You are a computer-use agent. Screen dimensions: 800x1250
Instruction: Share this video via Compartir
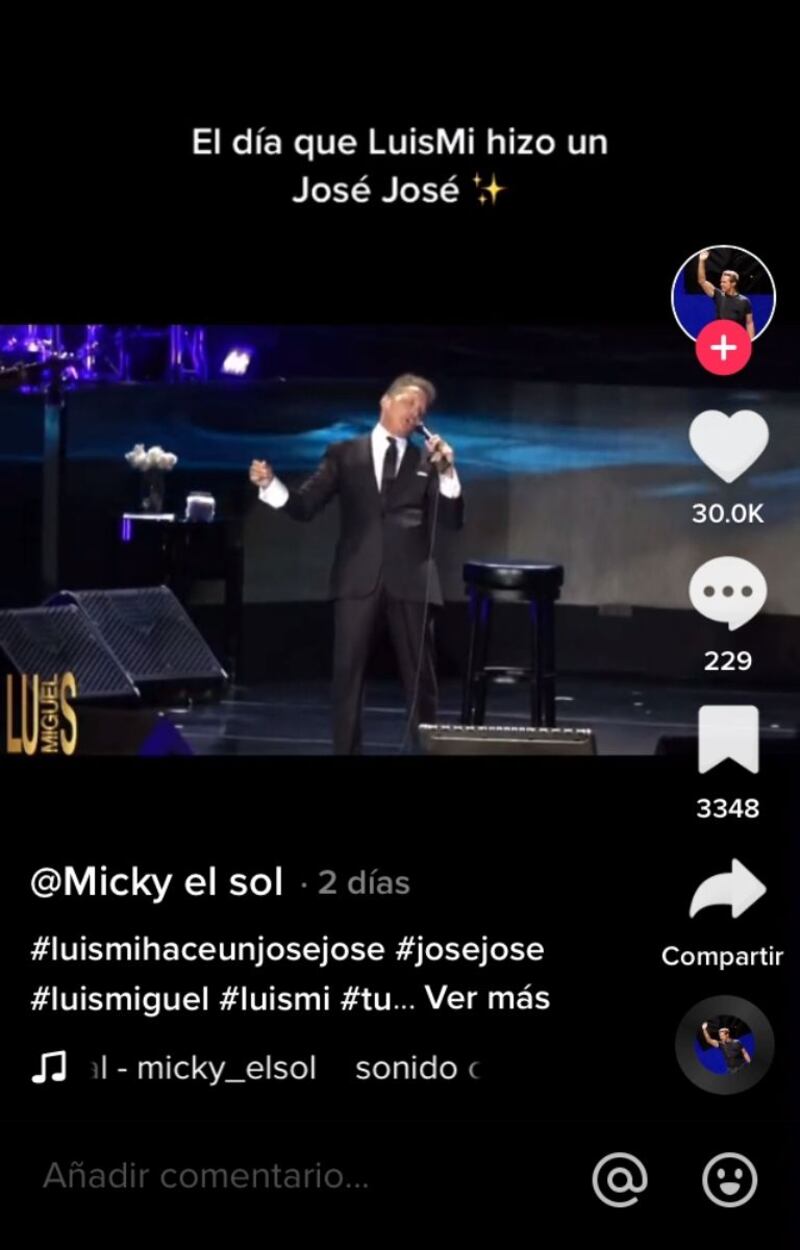[727, 890]
